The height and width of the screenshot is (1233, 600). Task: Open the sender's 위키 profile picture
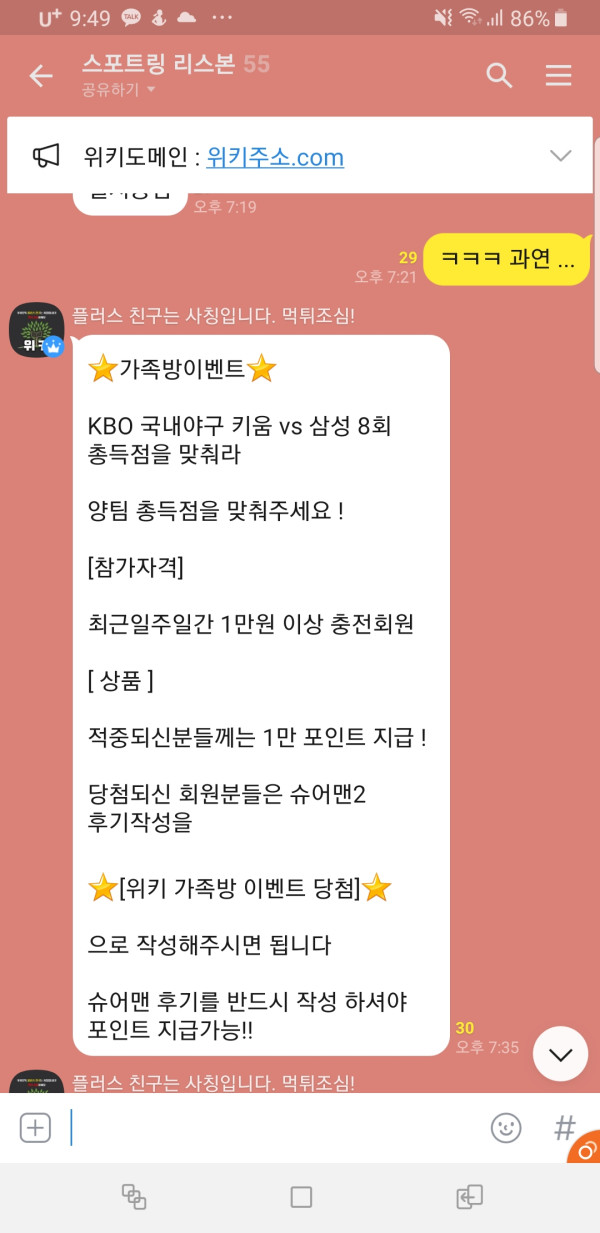(x=37, y=329)
